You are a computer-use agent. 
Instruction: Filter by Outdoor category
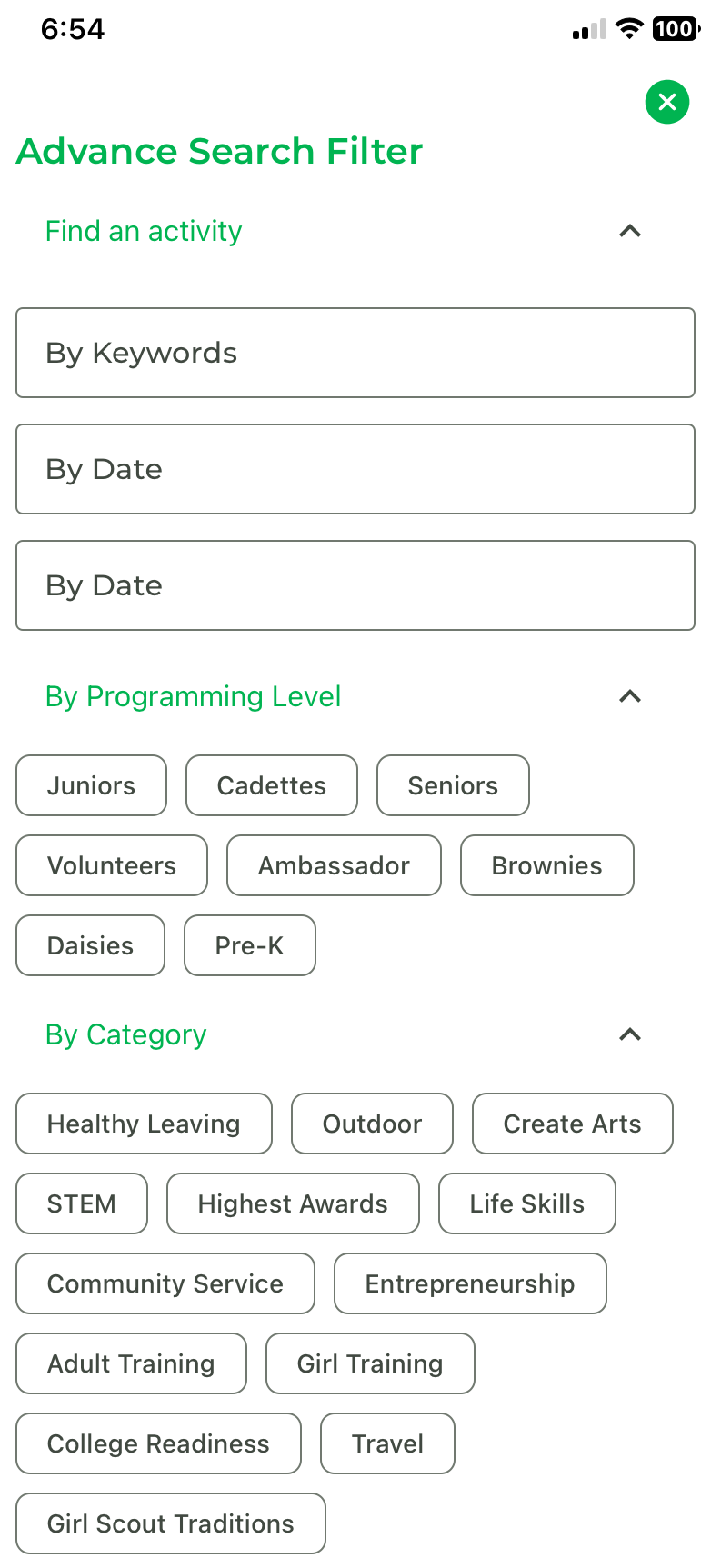coord(372,1124)
